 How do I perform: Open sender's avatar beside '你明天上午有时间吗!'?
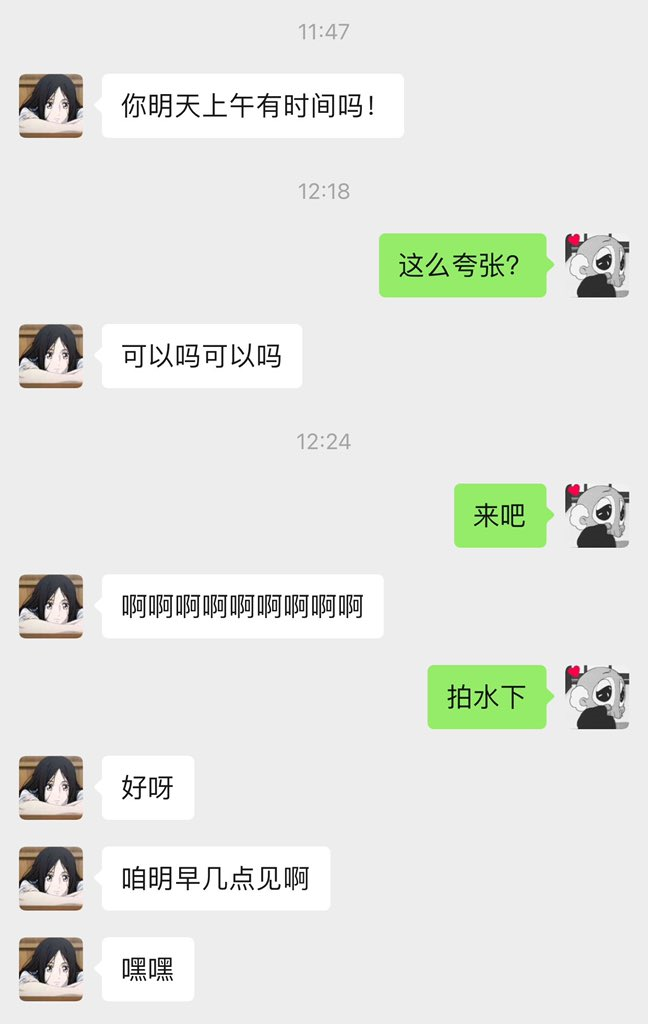[x=51, y=106]
